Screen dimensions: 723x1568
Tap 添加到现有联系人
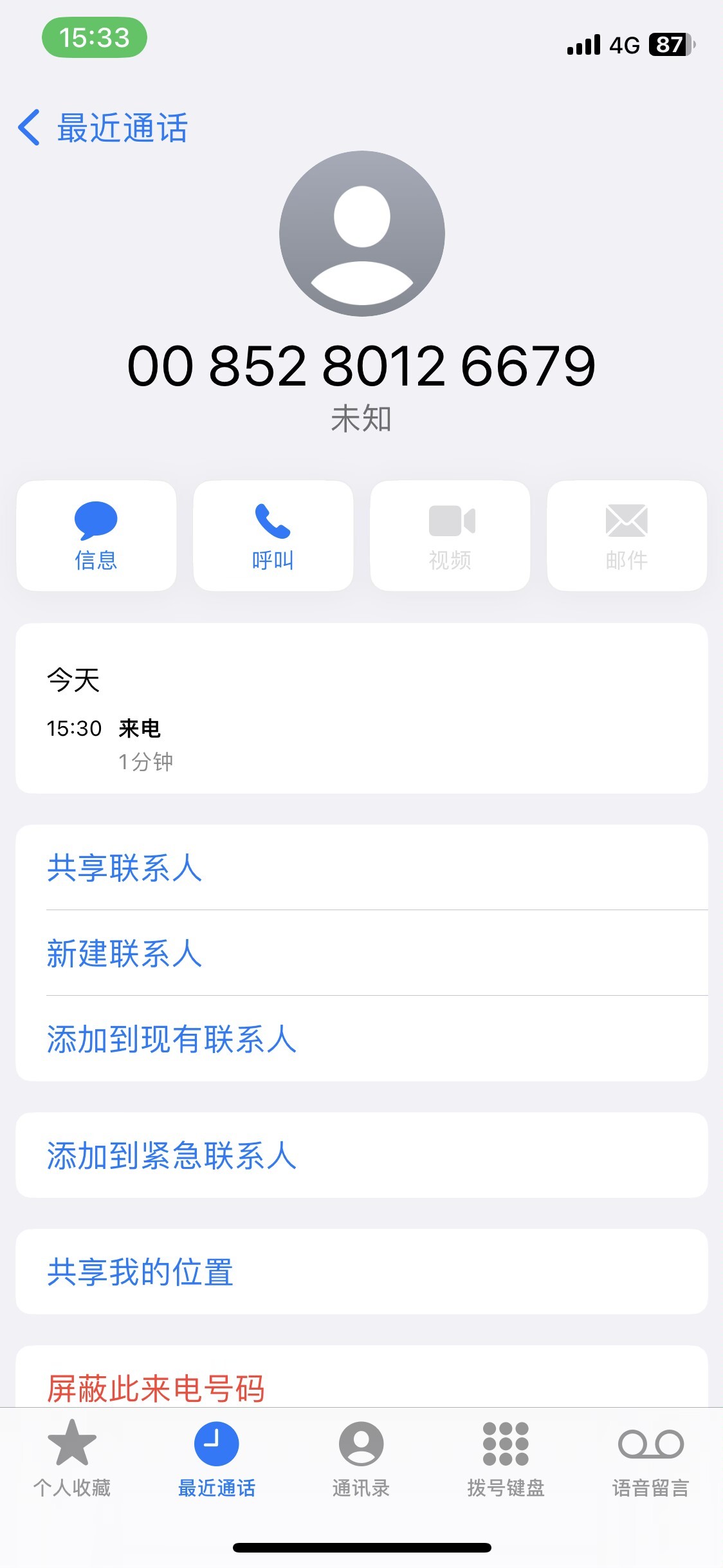(172, 1039)
